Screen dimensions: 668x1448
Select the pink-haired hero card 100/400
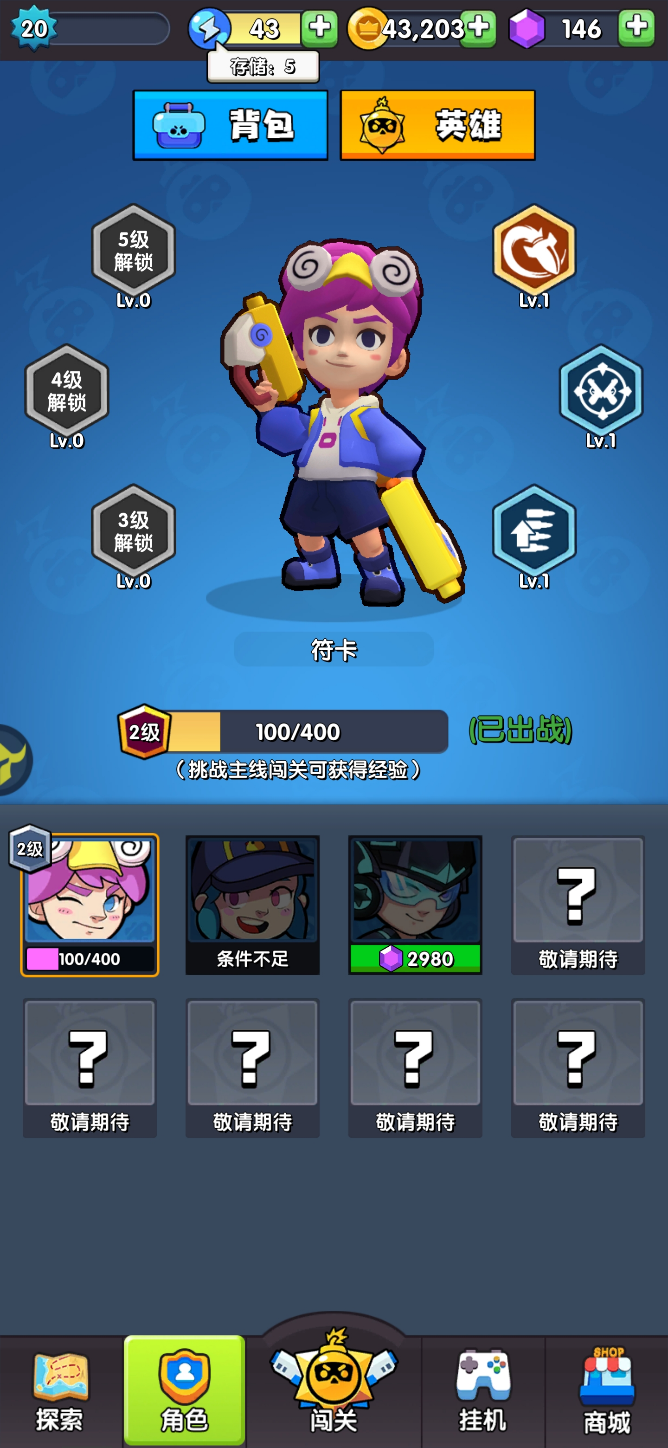(90, 904)
